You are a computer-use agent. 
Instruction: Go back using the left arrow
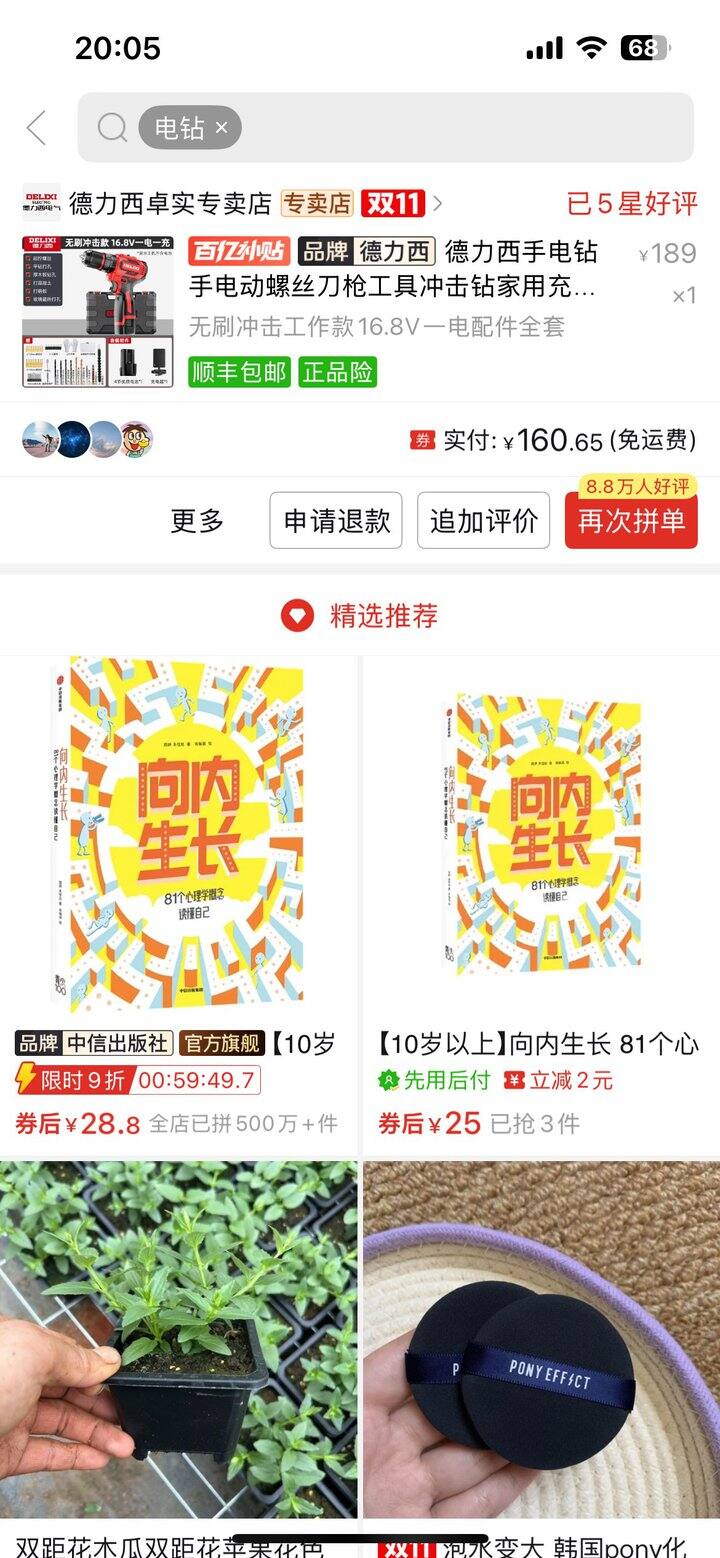click(x=37, y=128)
